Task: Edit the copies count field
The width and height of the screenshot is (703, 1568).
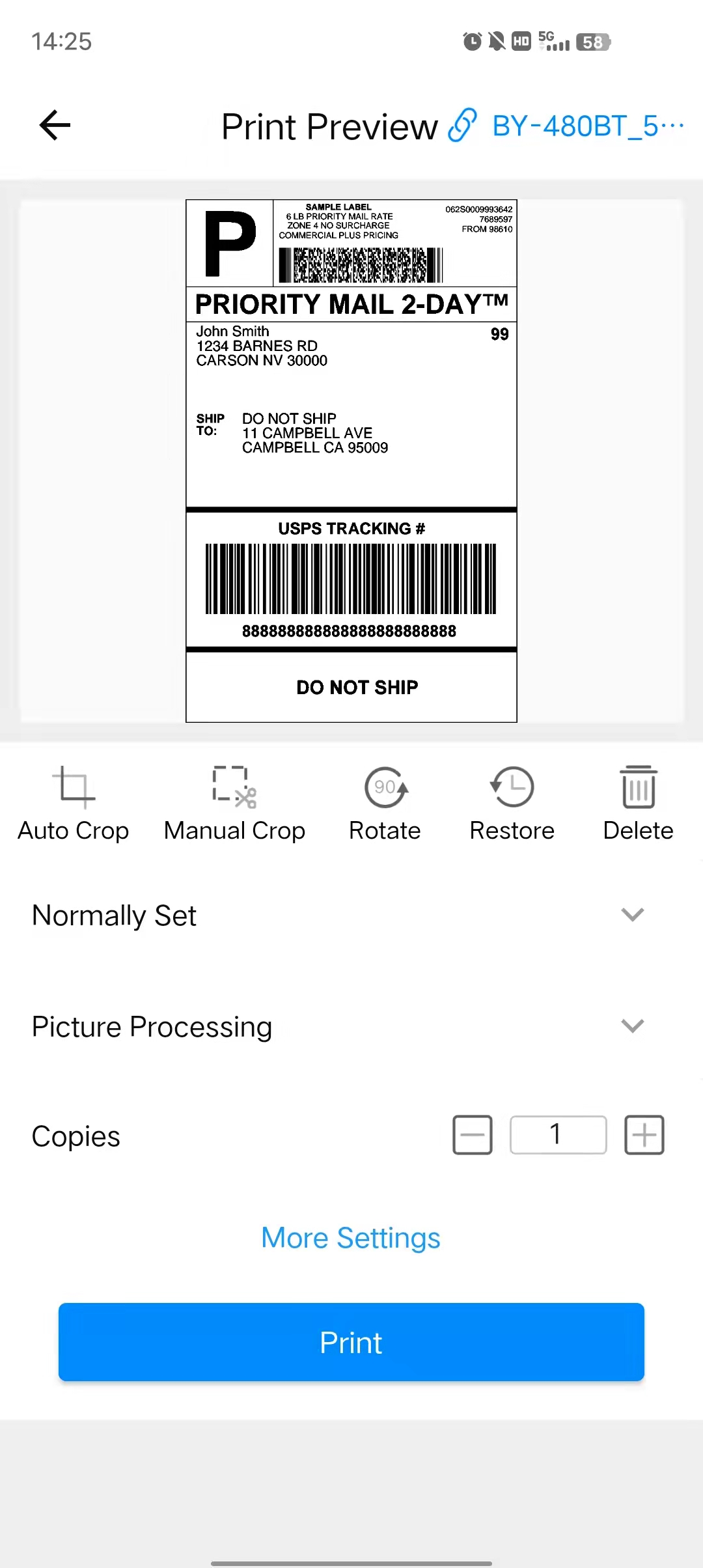Action: point(558,1135)
